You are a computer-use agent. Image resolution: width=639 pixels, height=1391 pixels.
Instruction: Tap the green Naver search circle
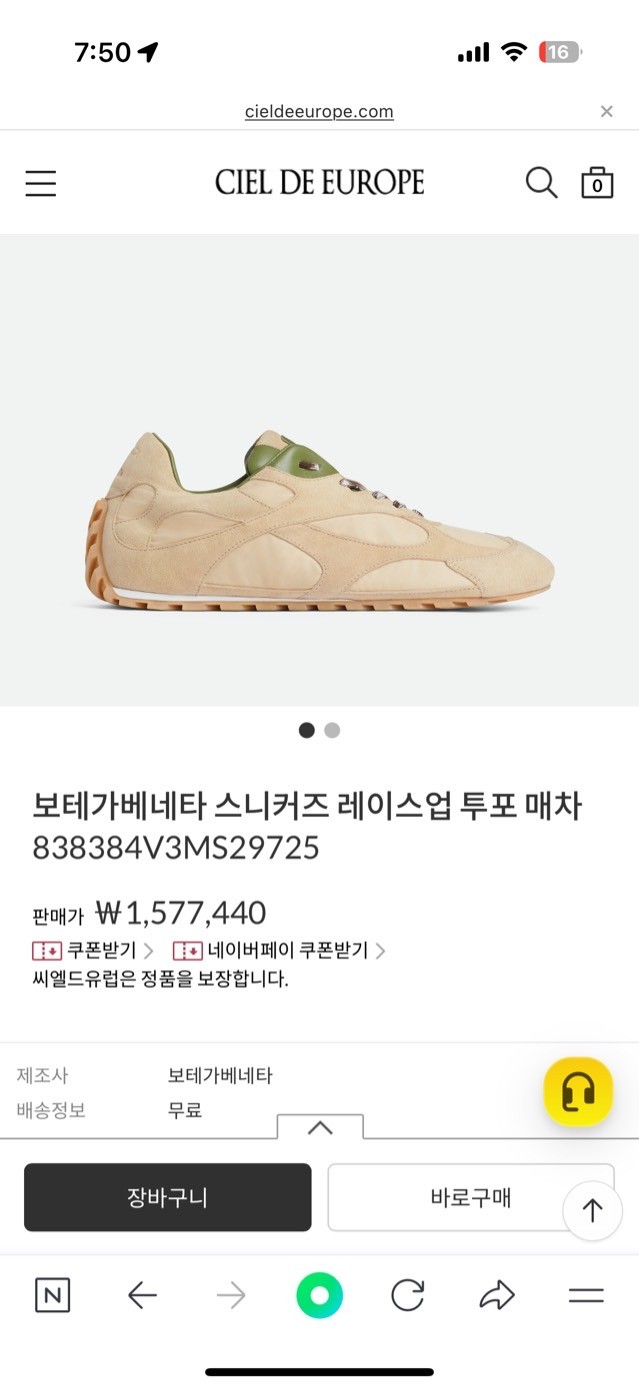[x=319, y=1296]
